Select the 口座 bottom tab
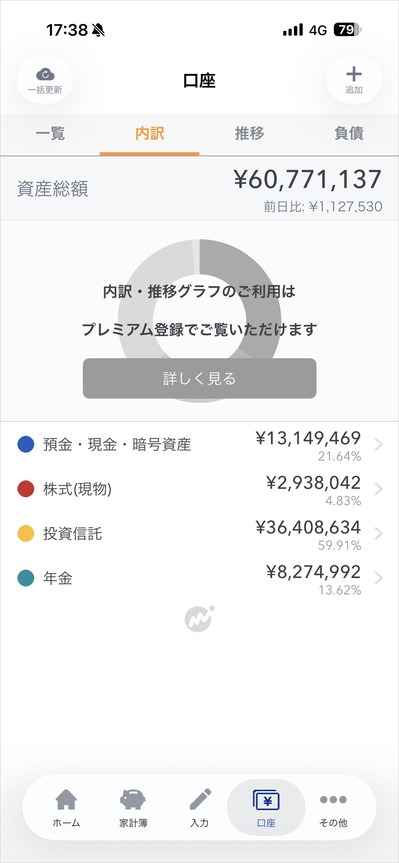This screenshot has height=863, width=399. [266, 808]
